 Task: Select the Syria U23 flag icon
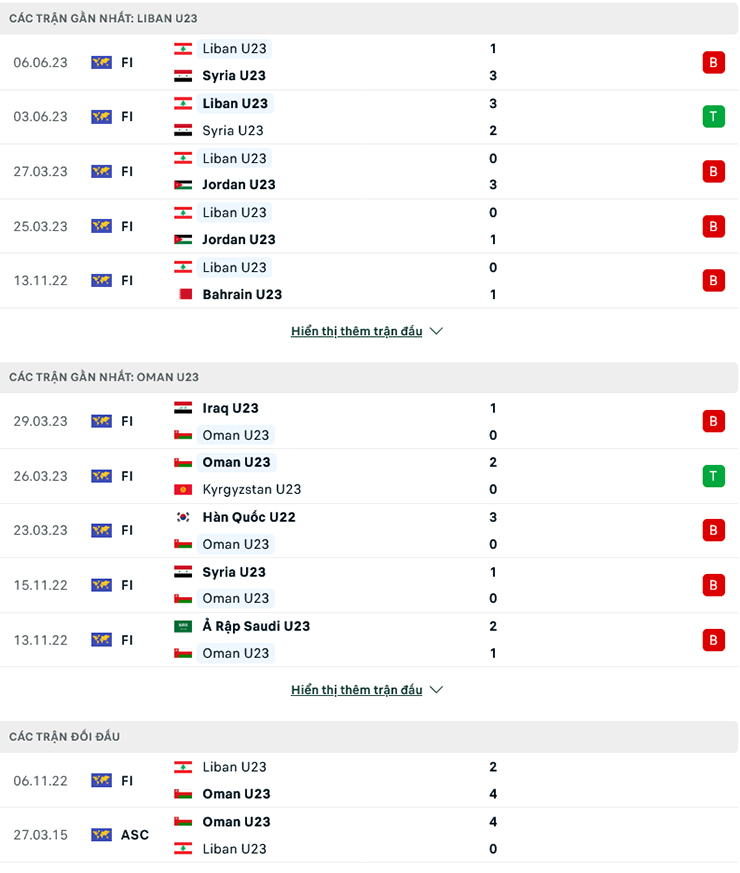(x=182, y=75)
